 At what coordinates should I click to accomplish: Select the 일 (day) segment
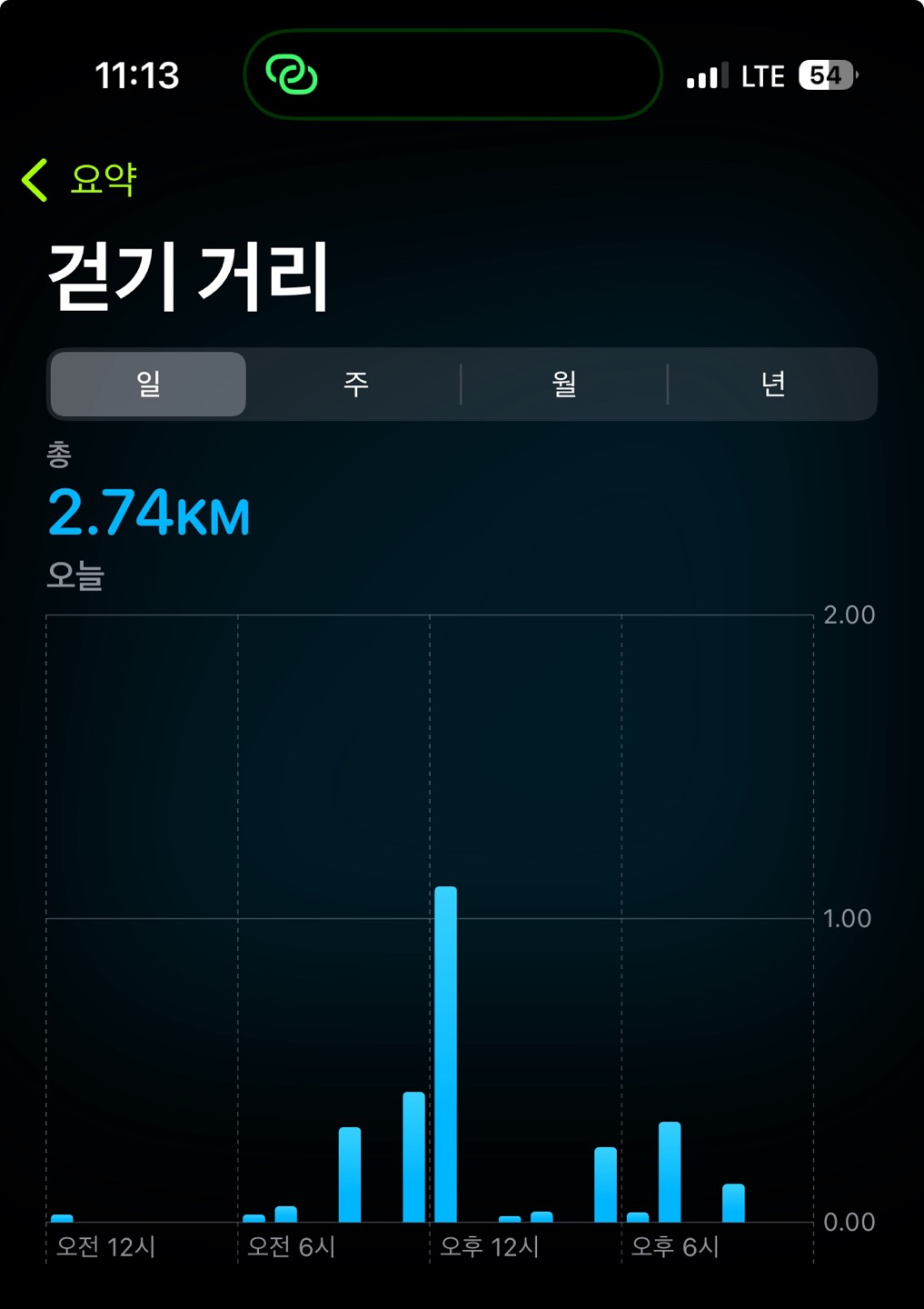click(x=148, y=384)
